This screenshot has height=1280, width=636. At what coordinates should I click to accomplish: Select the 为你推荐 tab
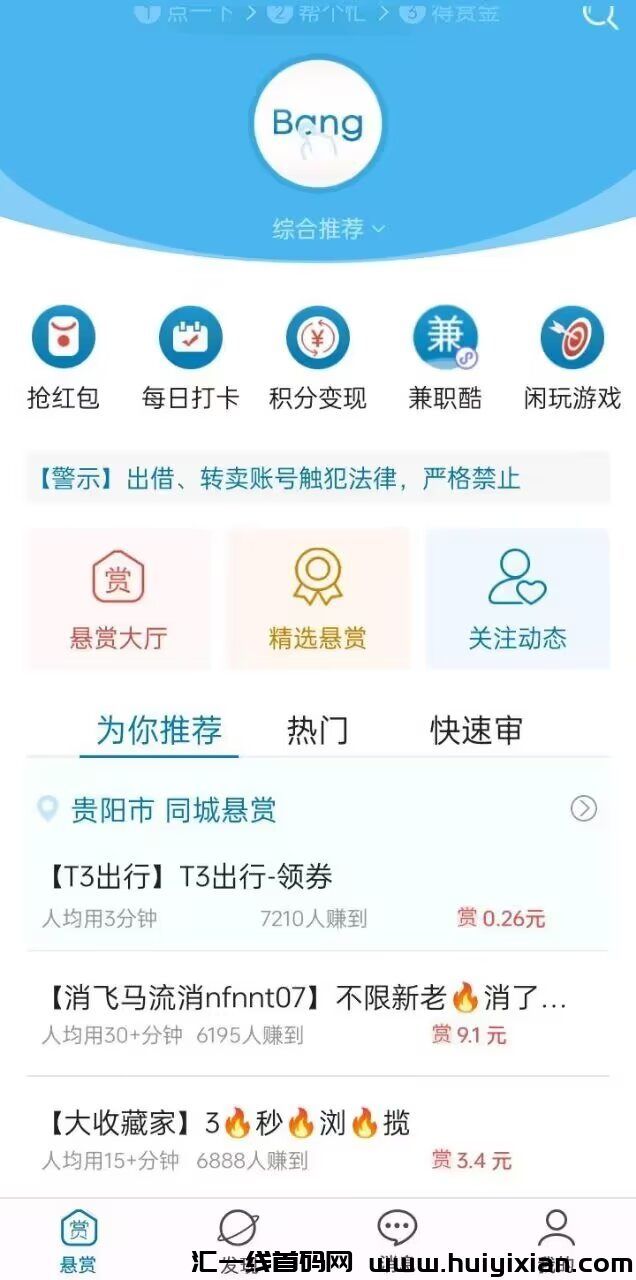pos(159,730)
